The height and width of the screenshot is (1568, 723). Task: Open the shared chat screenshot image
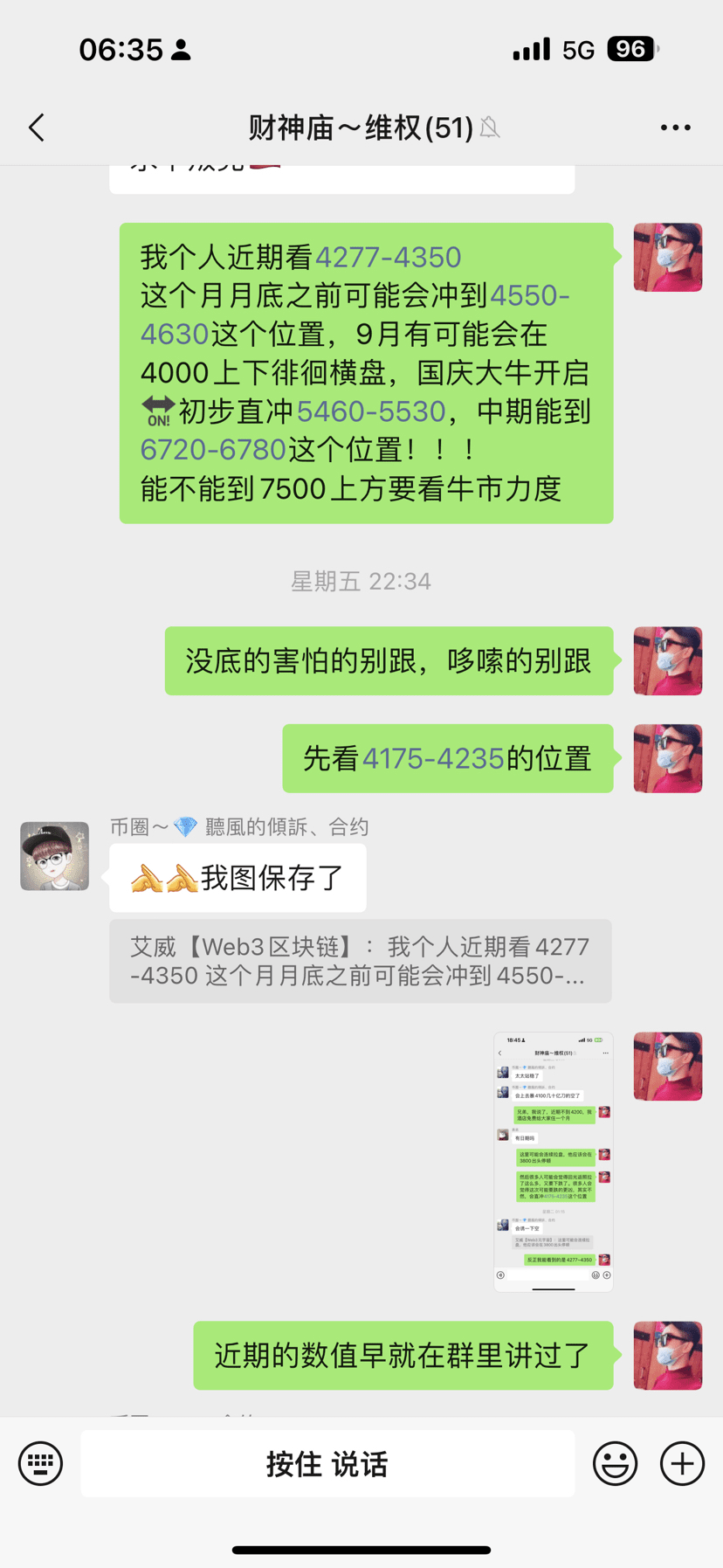tap(553, 1161)
